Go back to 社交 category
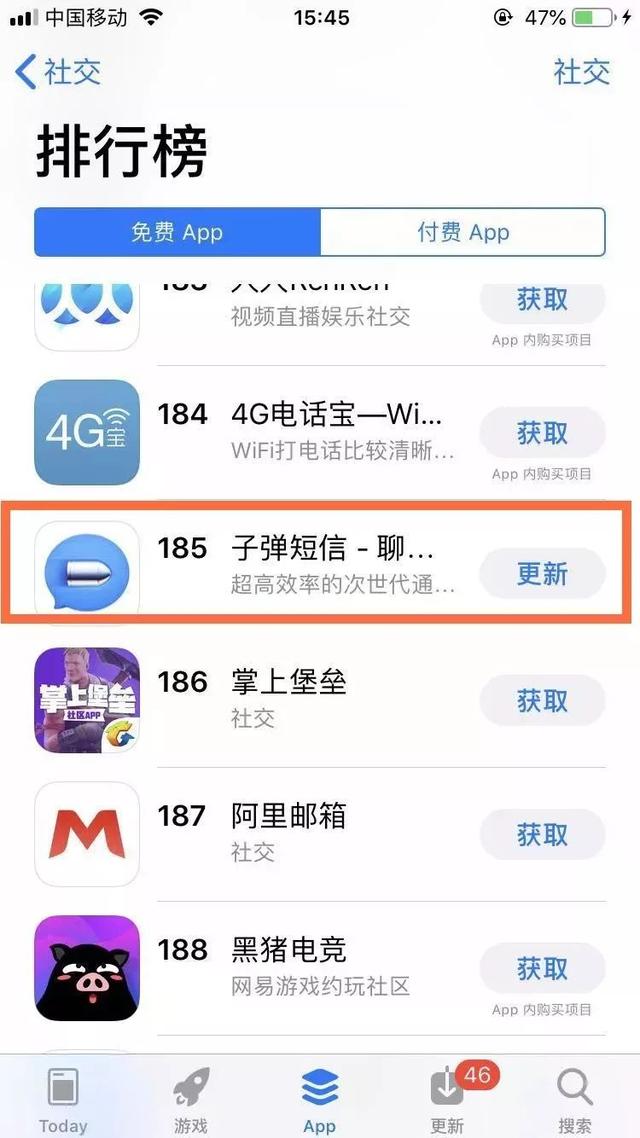Image resolution: width=640 pixels, height=1138 pixels. tap(58, 72)
